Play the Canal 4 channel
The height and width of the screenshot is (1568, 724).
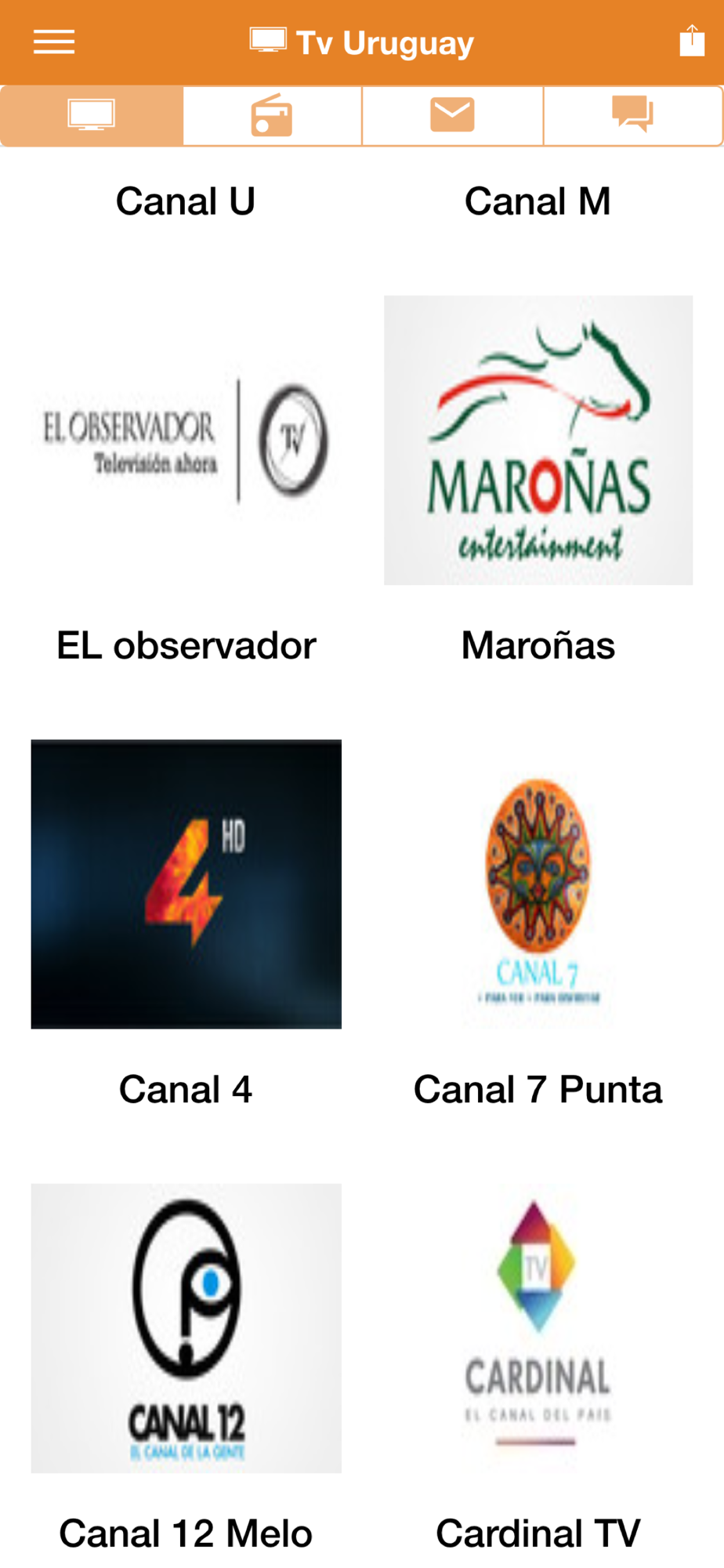click(186, 884)
